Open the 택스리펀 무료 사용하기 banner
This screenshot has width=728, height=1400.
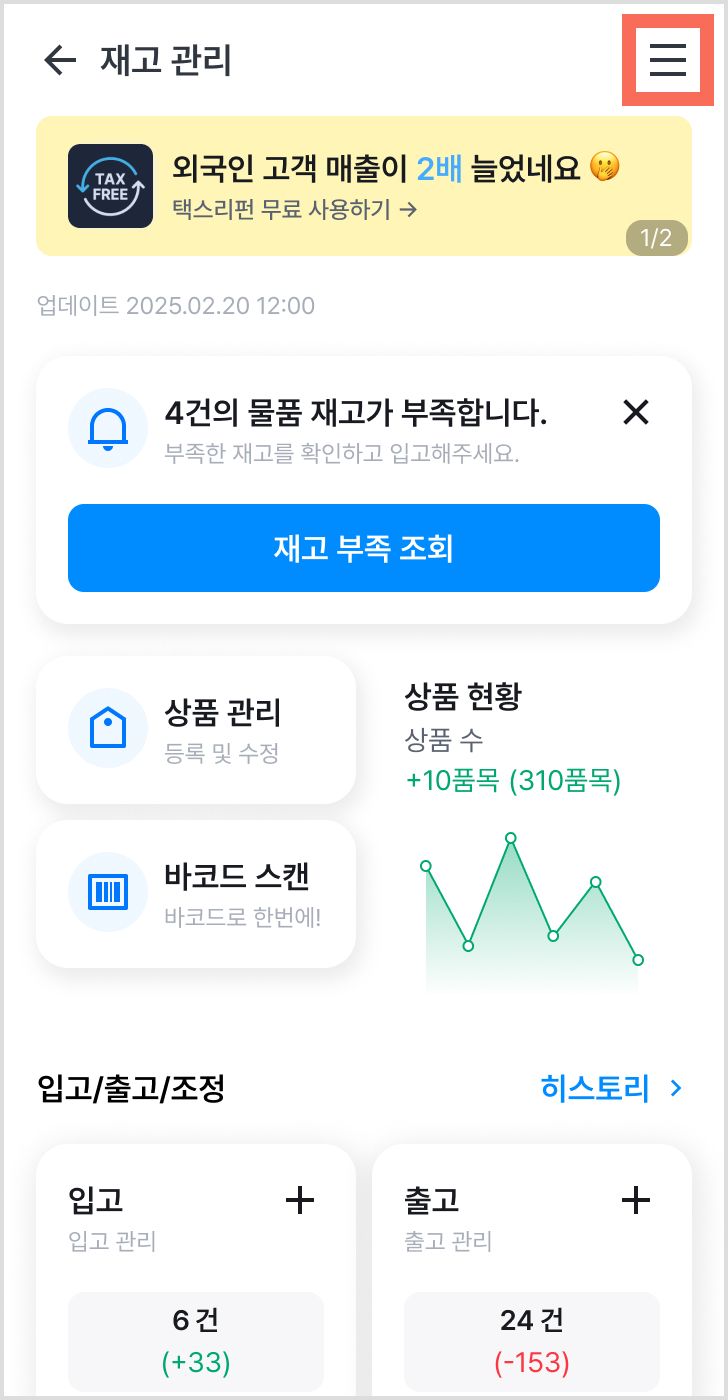(364, 186)
